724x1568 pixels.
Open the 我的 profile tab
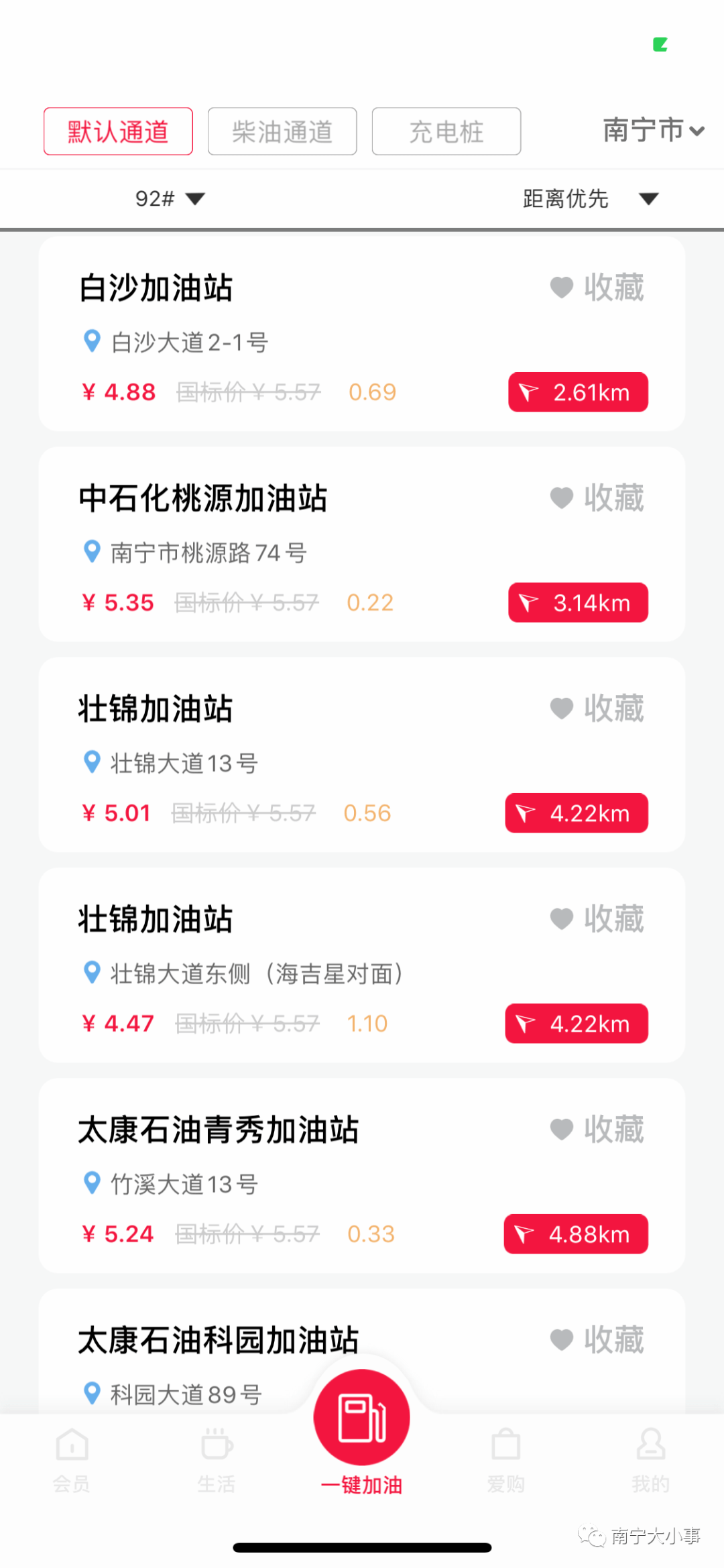(x=651, y=1461)
